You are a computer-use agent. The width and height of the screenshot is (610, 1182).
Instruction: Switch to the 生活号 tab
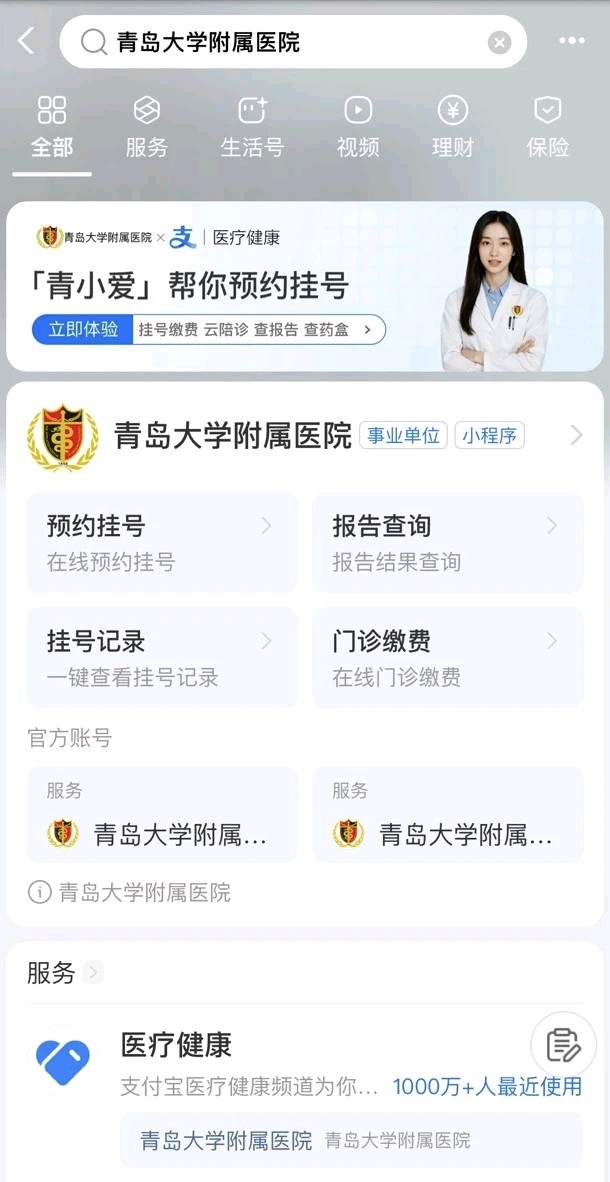(252, 127)
